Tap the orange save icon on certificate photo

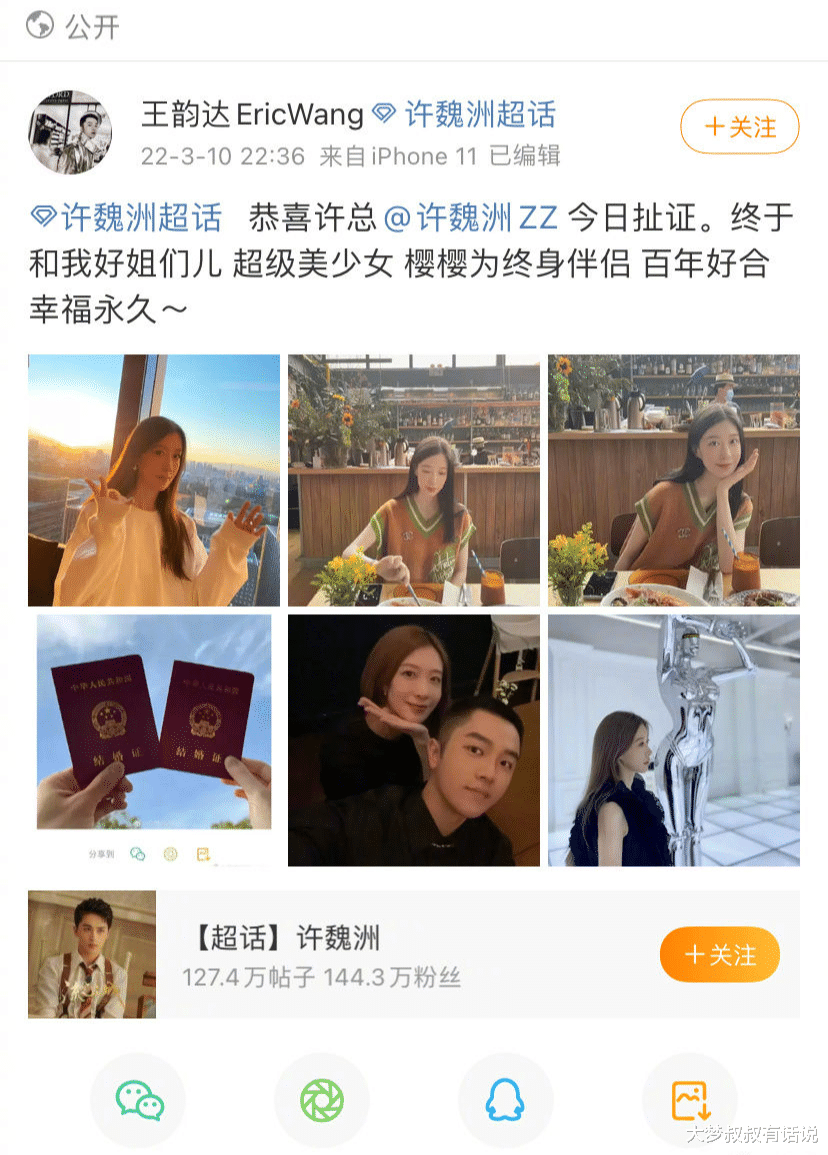[x=201, y=855]
